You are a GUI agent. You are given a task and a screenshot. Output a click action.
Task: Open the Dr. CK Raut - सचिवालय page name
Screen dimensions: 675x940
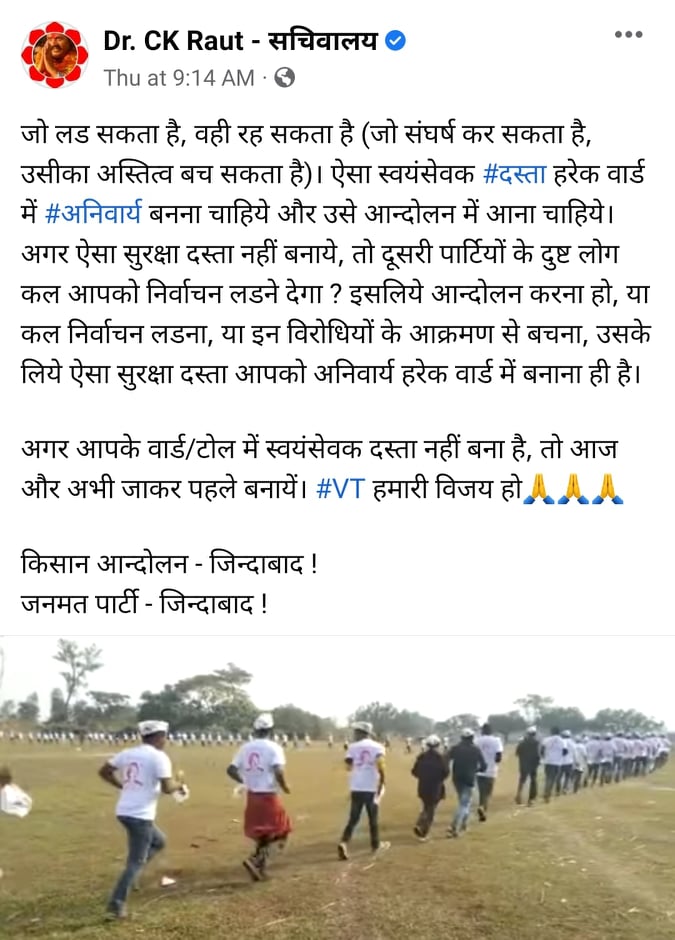[240, 41]
